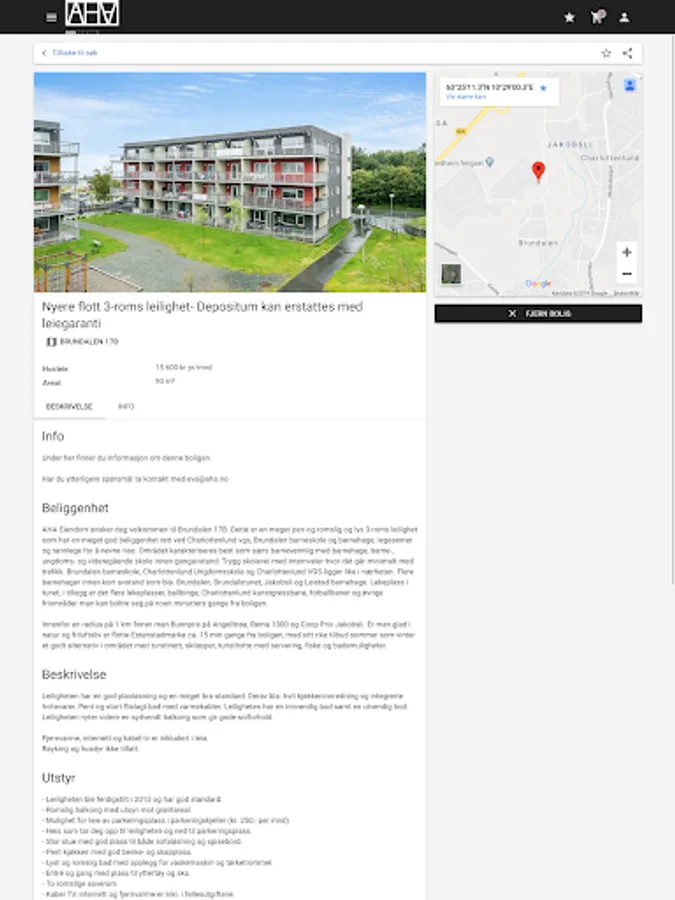Open the hamburger drawer menu

[x=51, y=17]
